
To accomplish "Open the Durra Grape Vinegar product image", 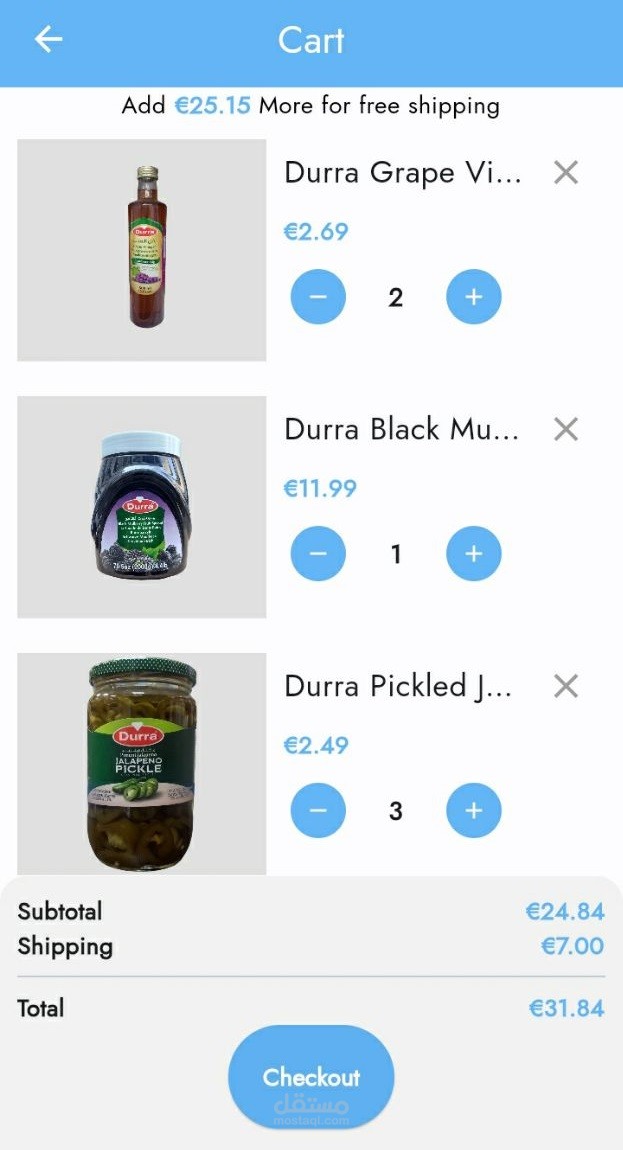I will tap(142, 250).
